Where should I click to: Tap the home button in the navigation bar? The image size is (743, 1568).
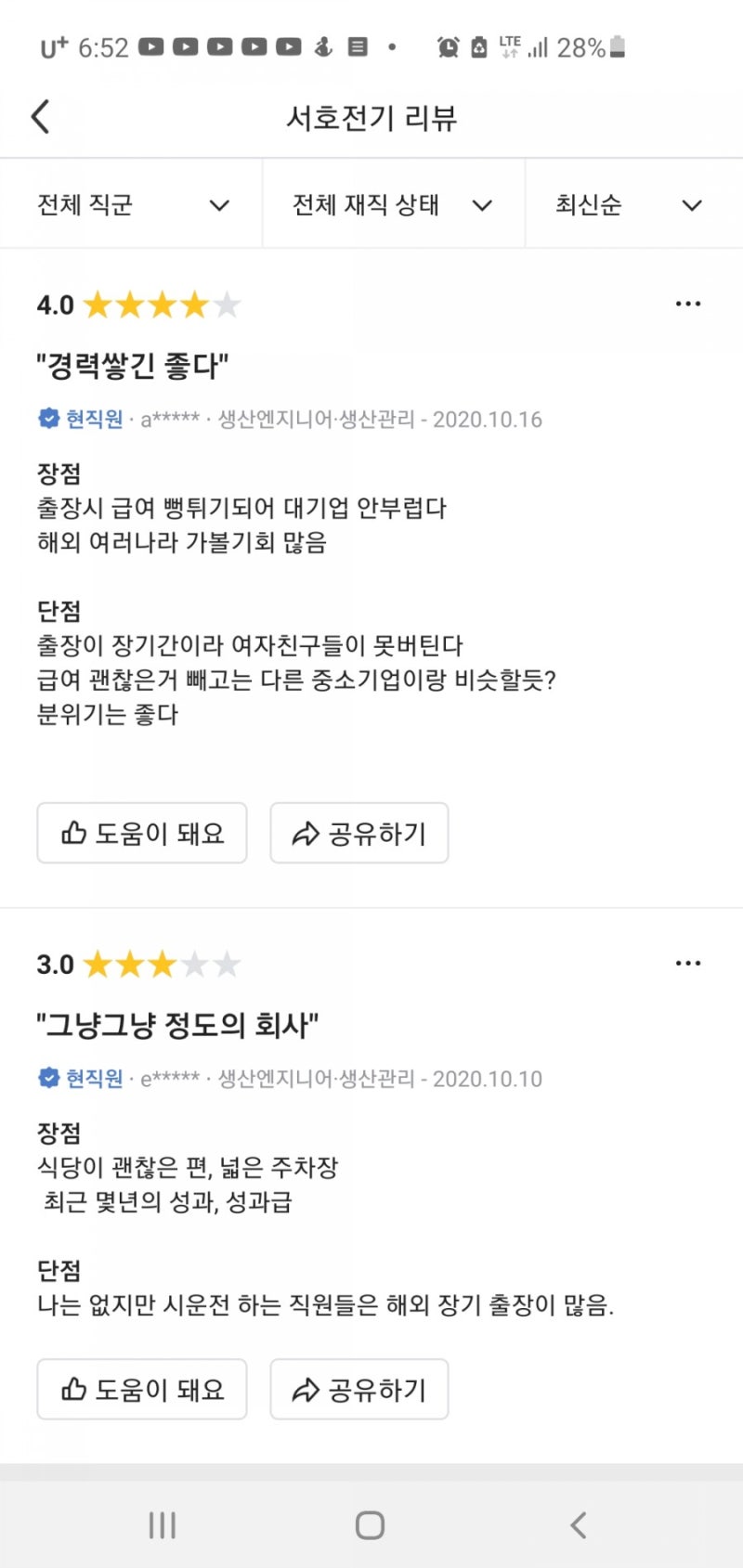click(x=371, y=1523)
